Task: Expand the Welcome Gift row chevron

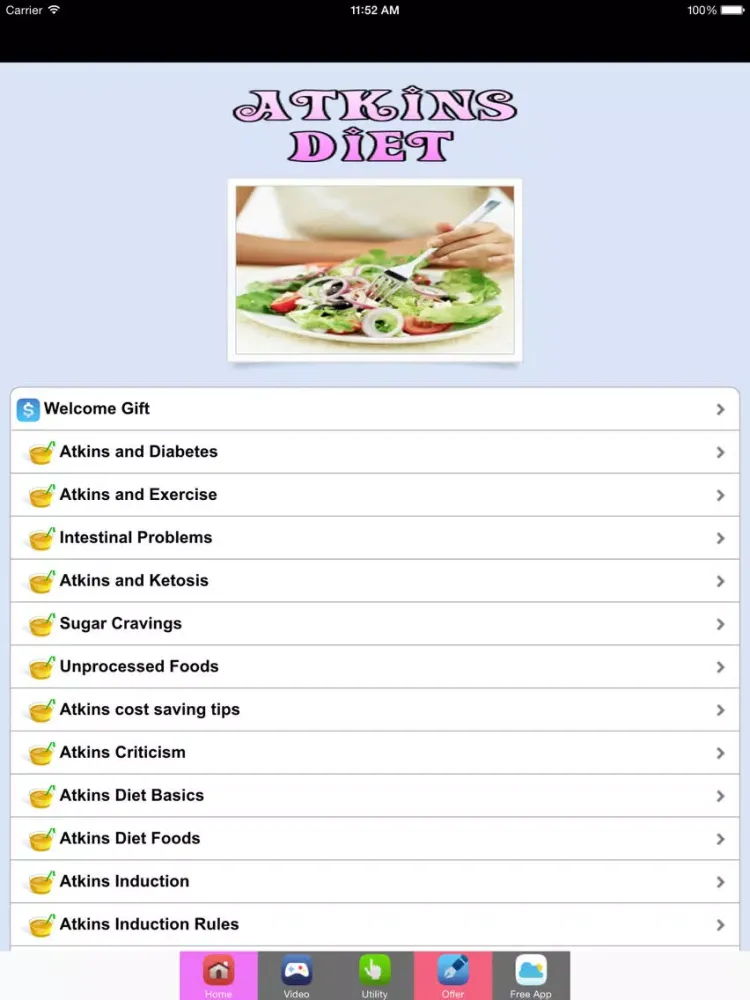Action: tap(720, 409)
